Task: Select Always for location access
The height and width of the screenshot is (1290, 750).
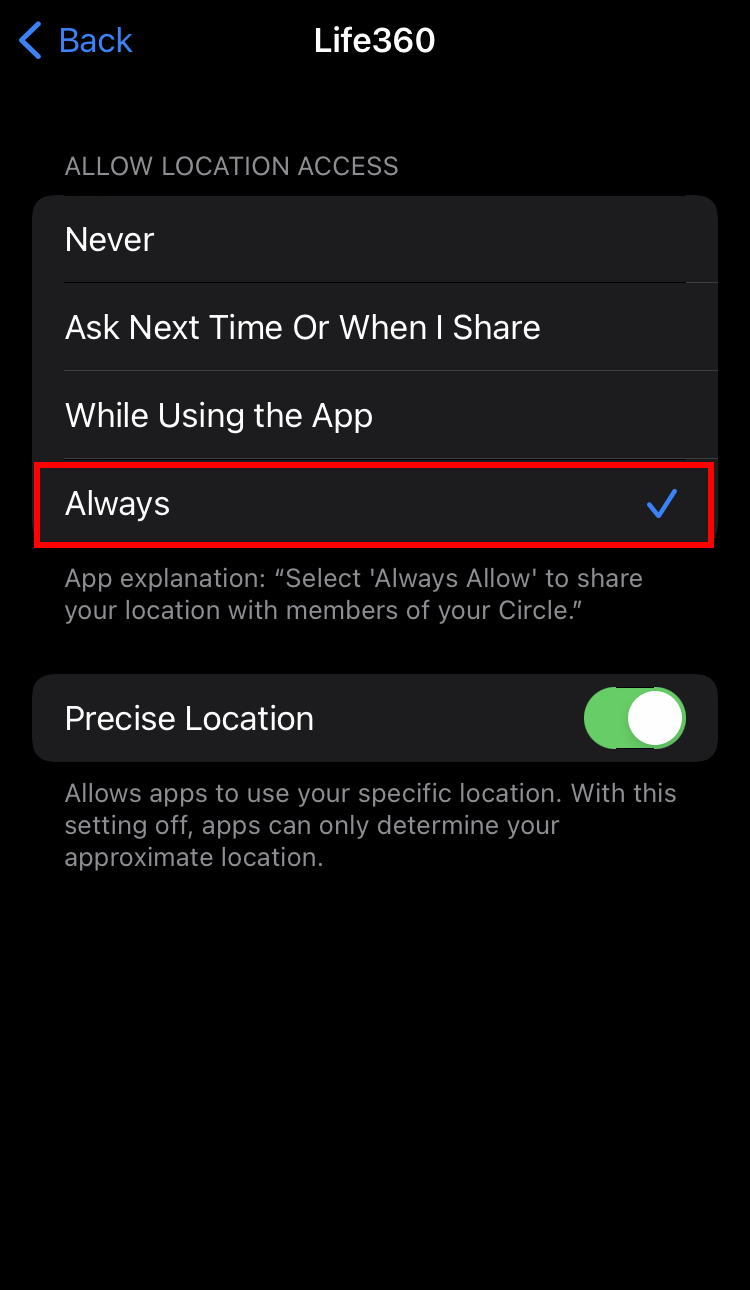Action: (x=374, y=504)
